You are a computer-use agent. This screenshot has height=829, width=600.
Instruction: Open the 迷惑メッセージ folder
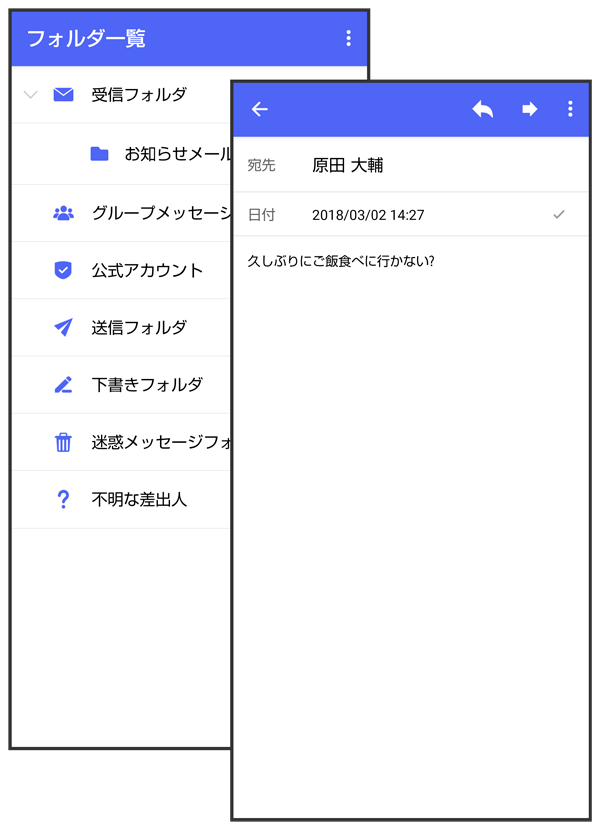tap(160, 442)
